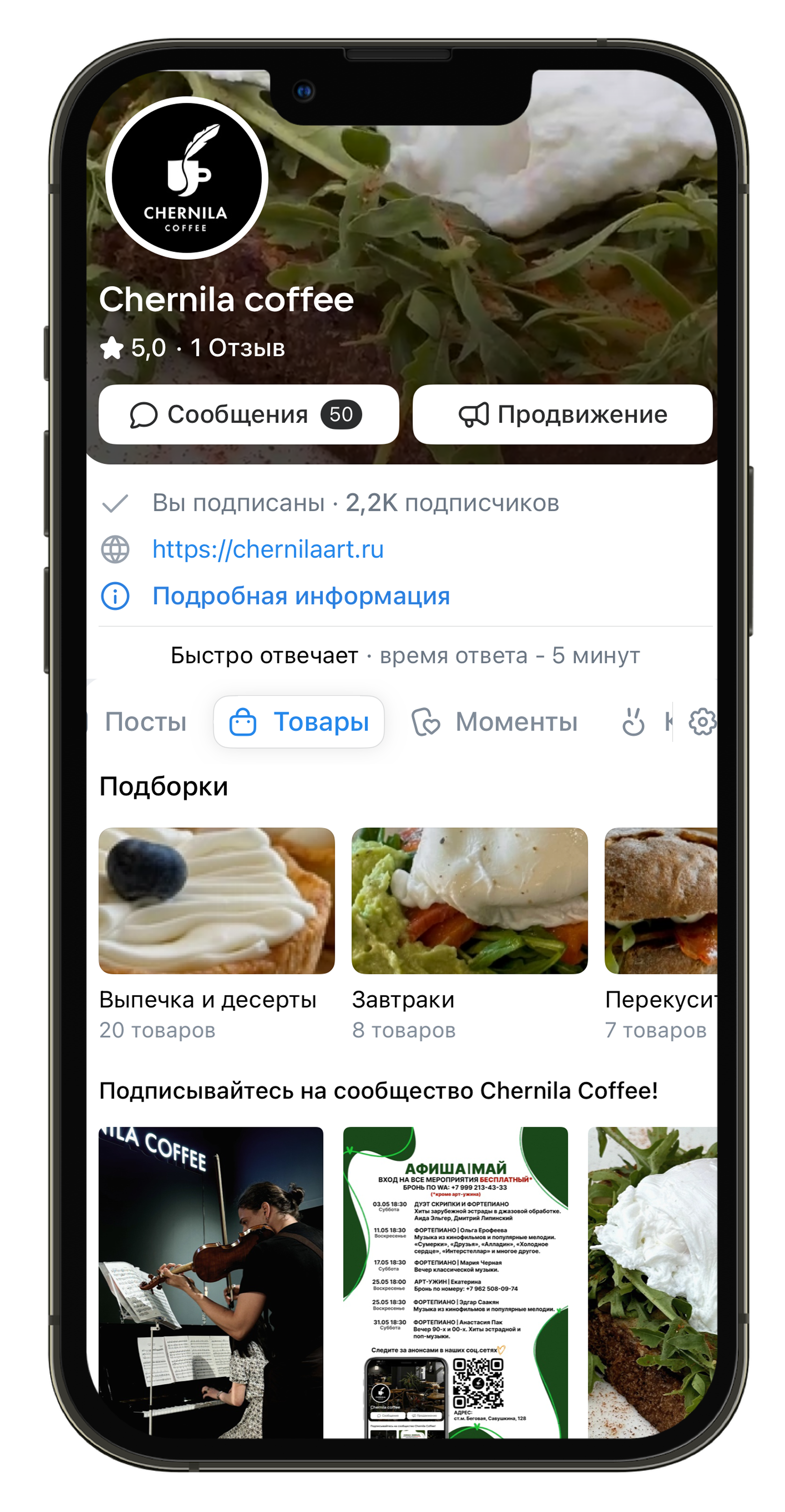Open Подробная информация details
Viewport: 785px width, 1512px height.
point(300,596)
